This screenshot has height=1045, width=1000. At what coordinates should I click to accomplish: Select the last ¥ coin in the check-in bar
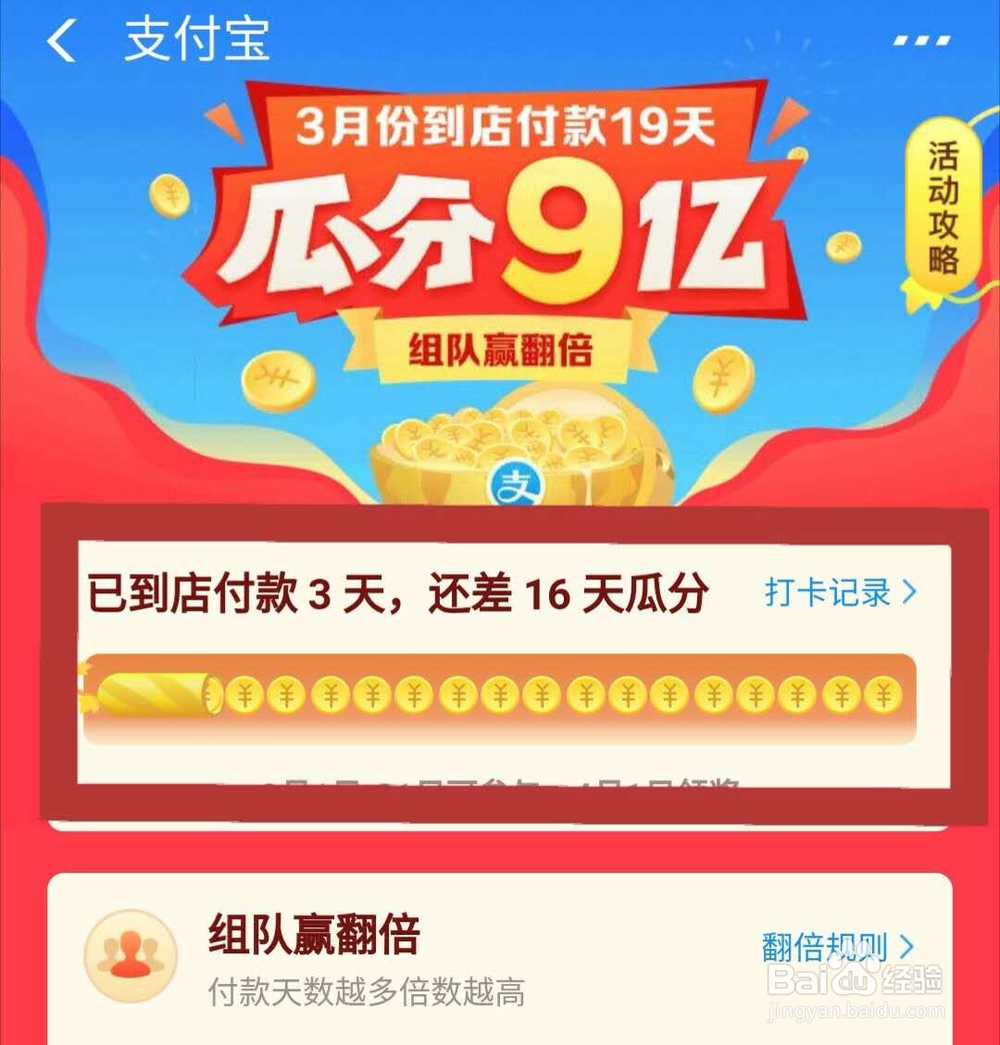click(882, 693)
